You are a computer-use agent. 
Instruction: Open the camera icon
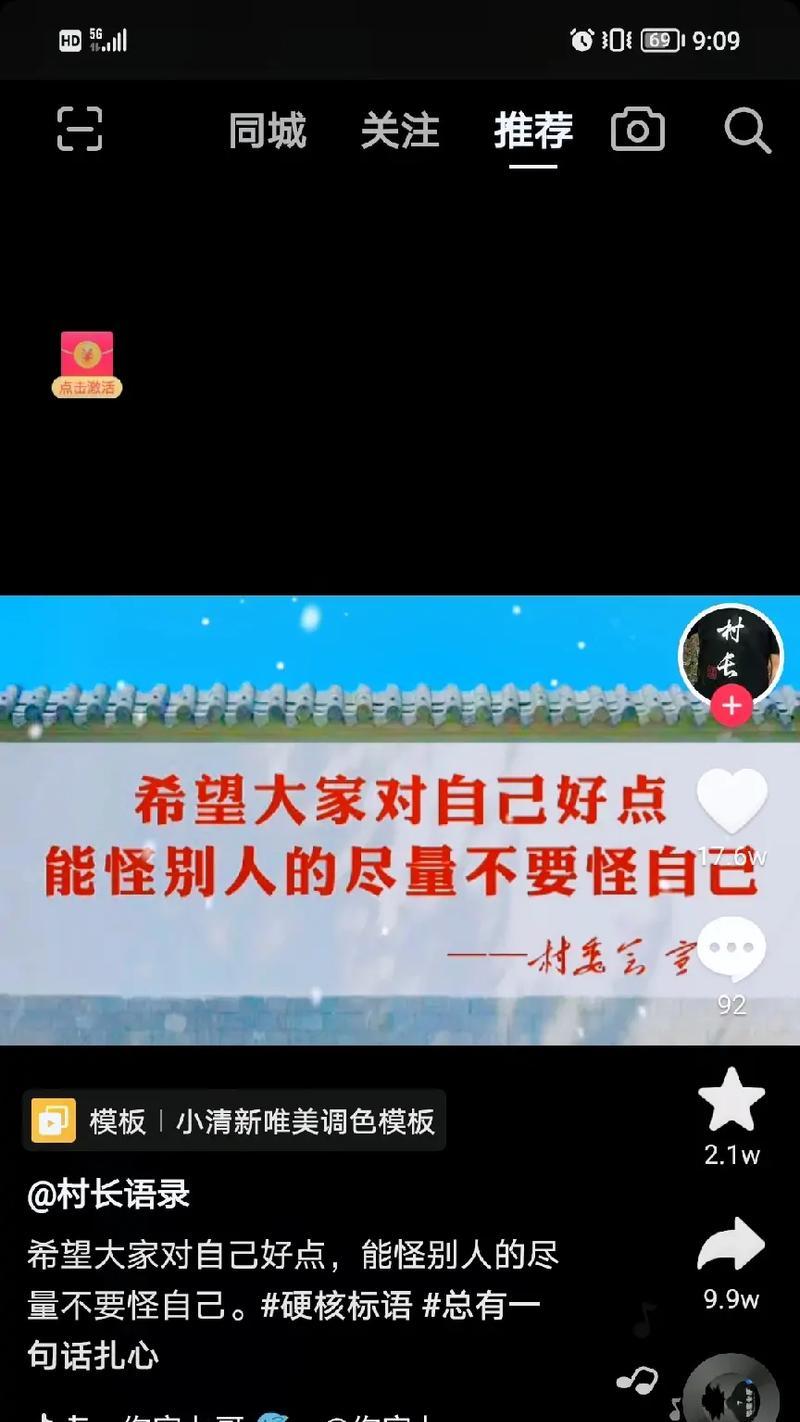click(638, 131)
